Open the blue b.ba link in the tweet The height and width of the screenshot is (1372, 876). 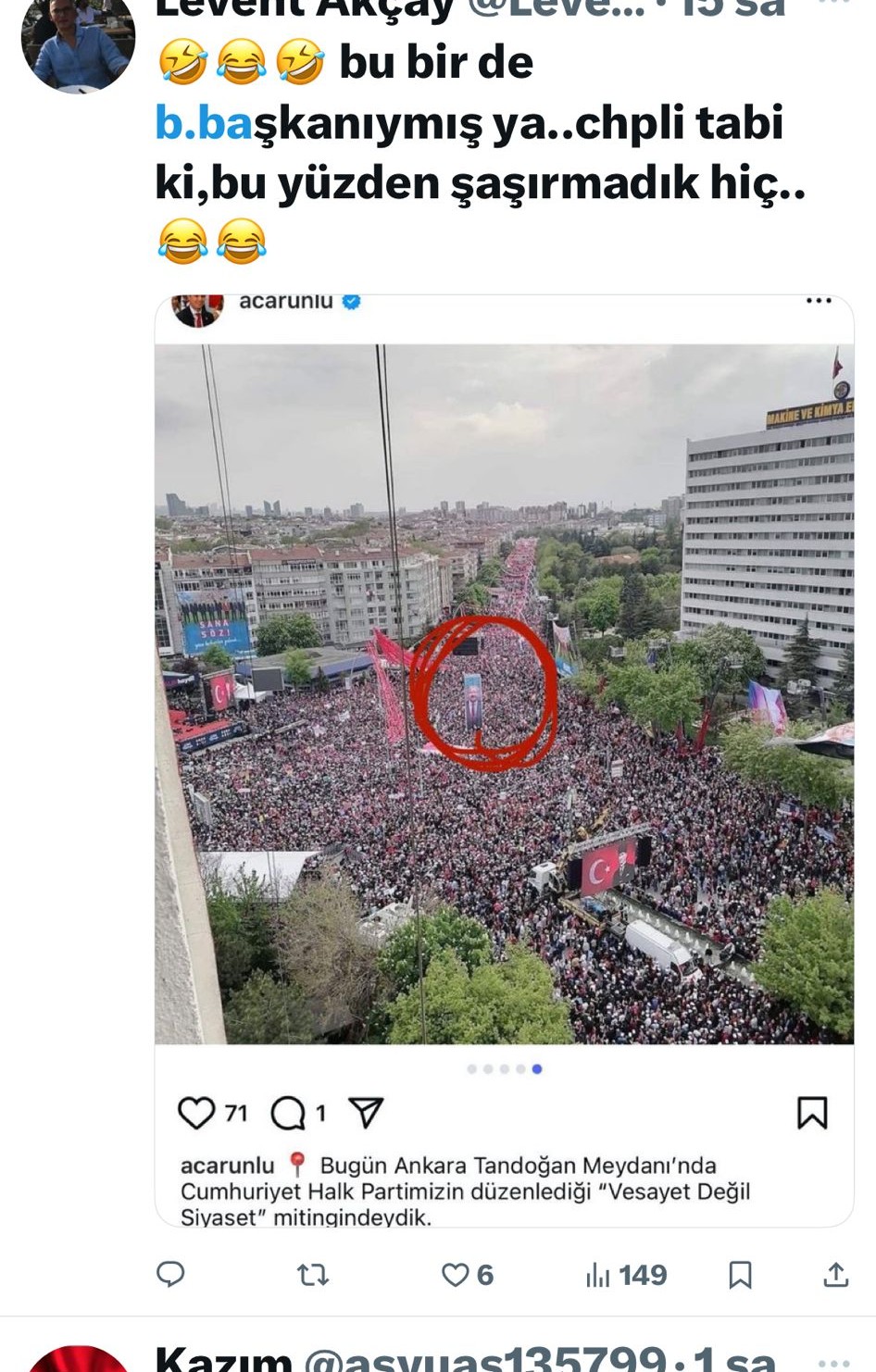coord(204,124)
